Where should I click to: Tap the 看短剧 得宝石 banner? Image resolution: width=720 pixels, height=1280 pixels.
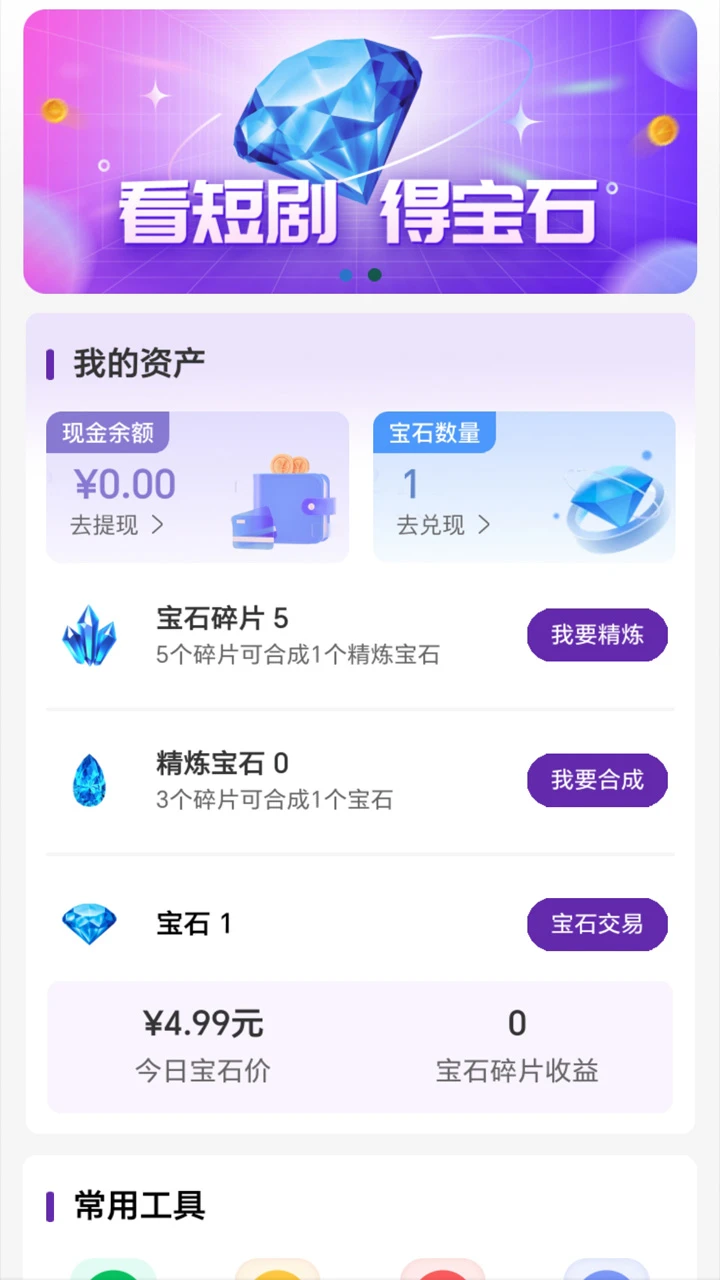coord(360,150)
